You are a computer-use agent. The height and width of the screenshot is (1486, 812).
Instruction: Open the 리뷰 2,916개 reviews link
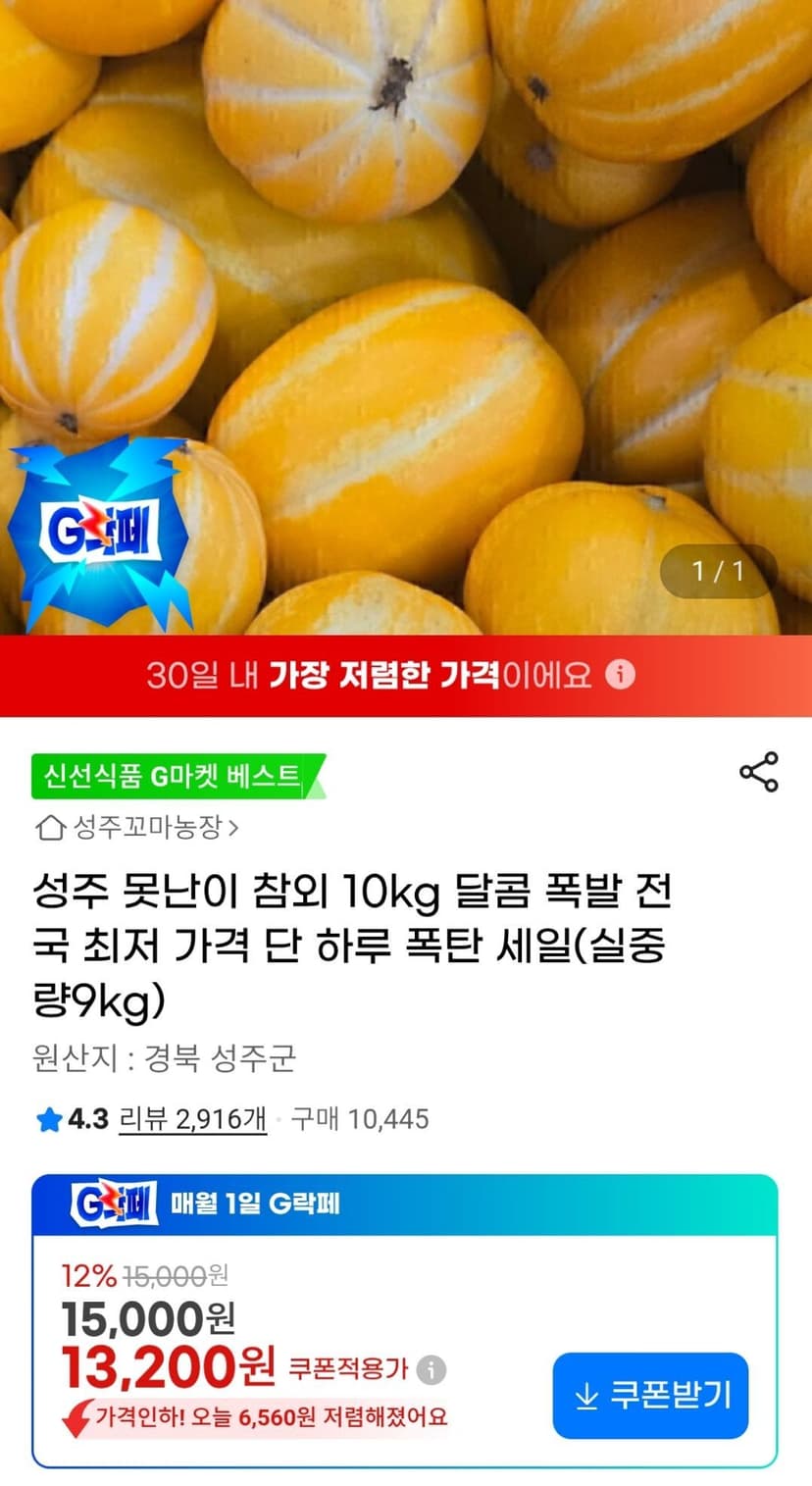coord(192,1119)
